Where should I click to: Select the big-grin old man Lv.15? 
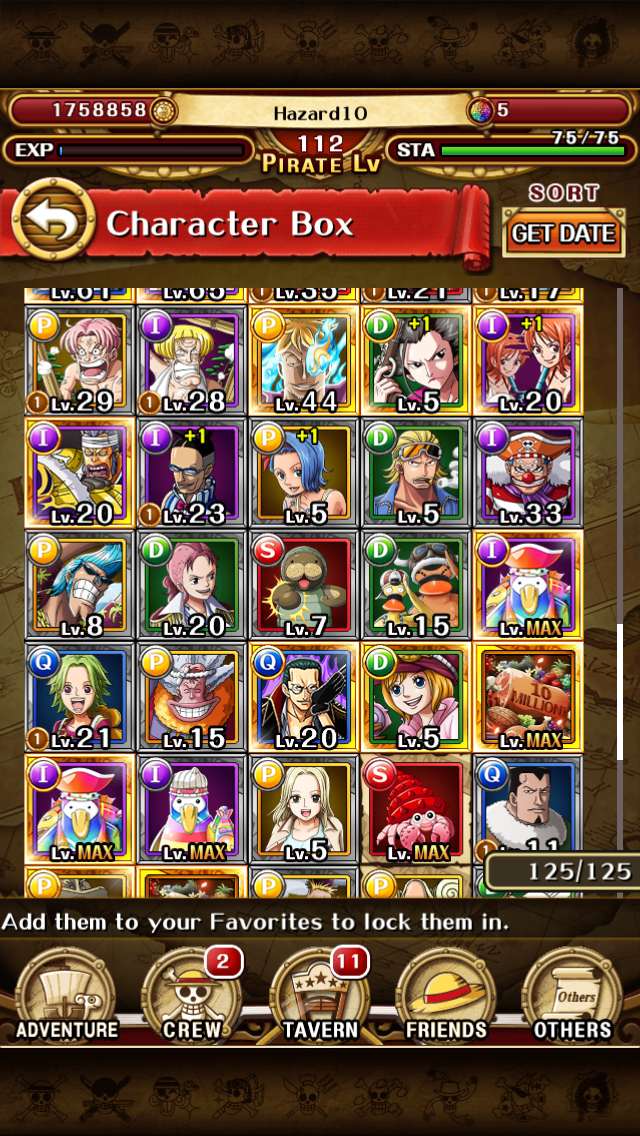(191, 697)
